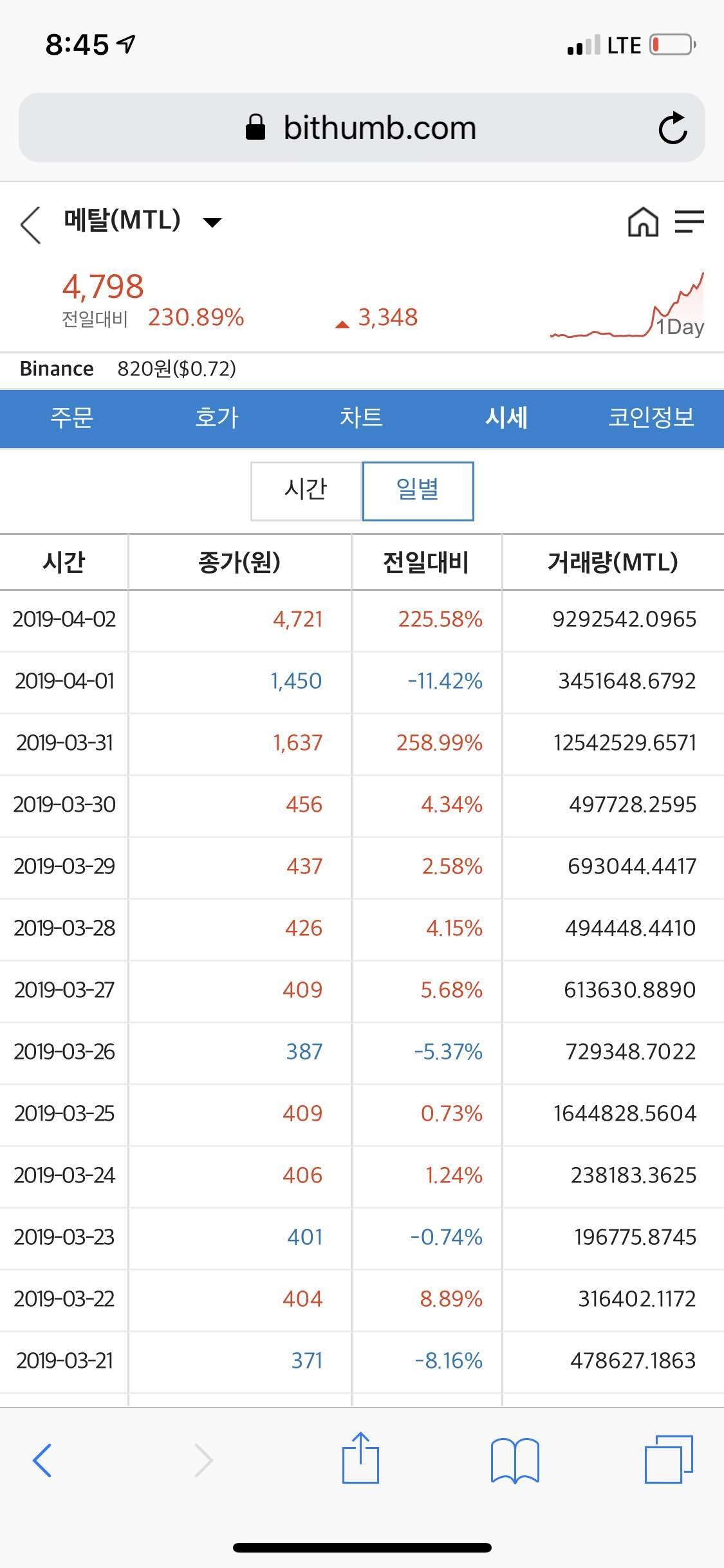This screenshot has width=724, height=1568.
Task: Go to the home screen via home icon
Action: point(642,222)
